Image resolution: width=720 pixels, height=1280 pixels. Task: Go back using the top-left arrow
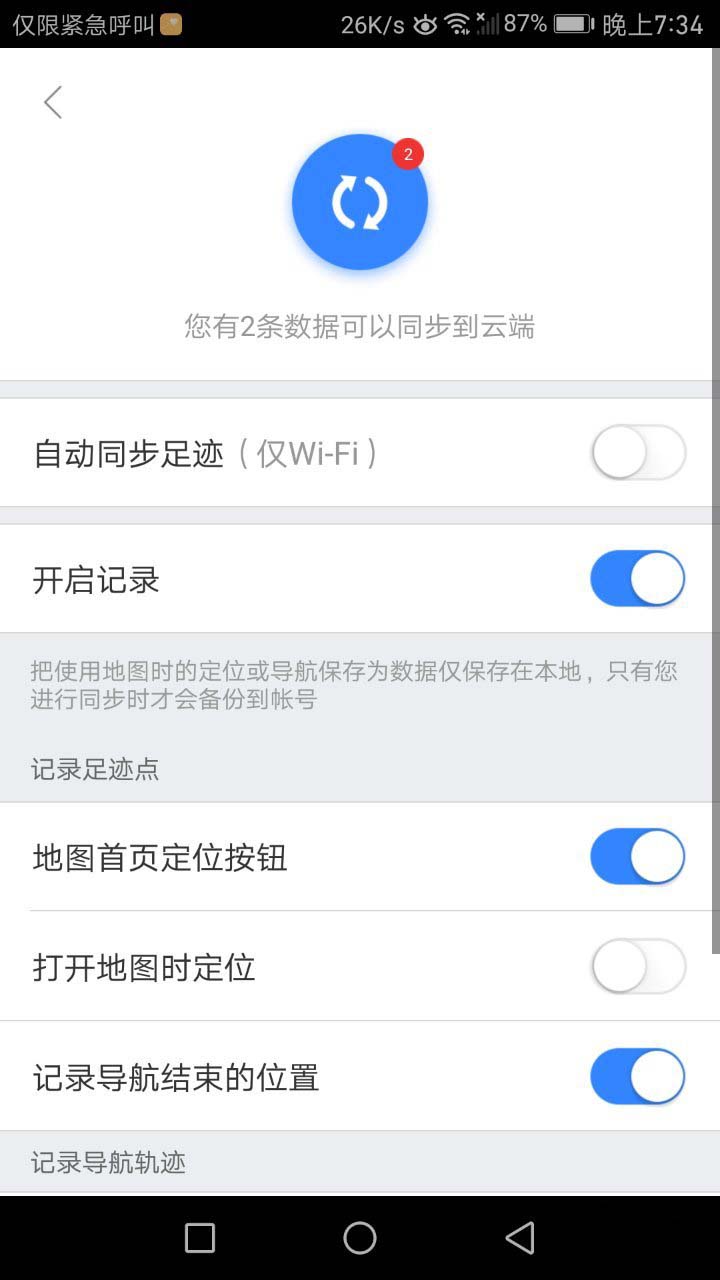point(53,102)
